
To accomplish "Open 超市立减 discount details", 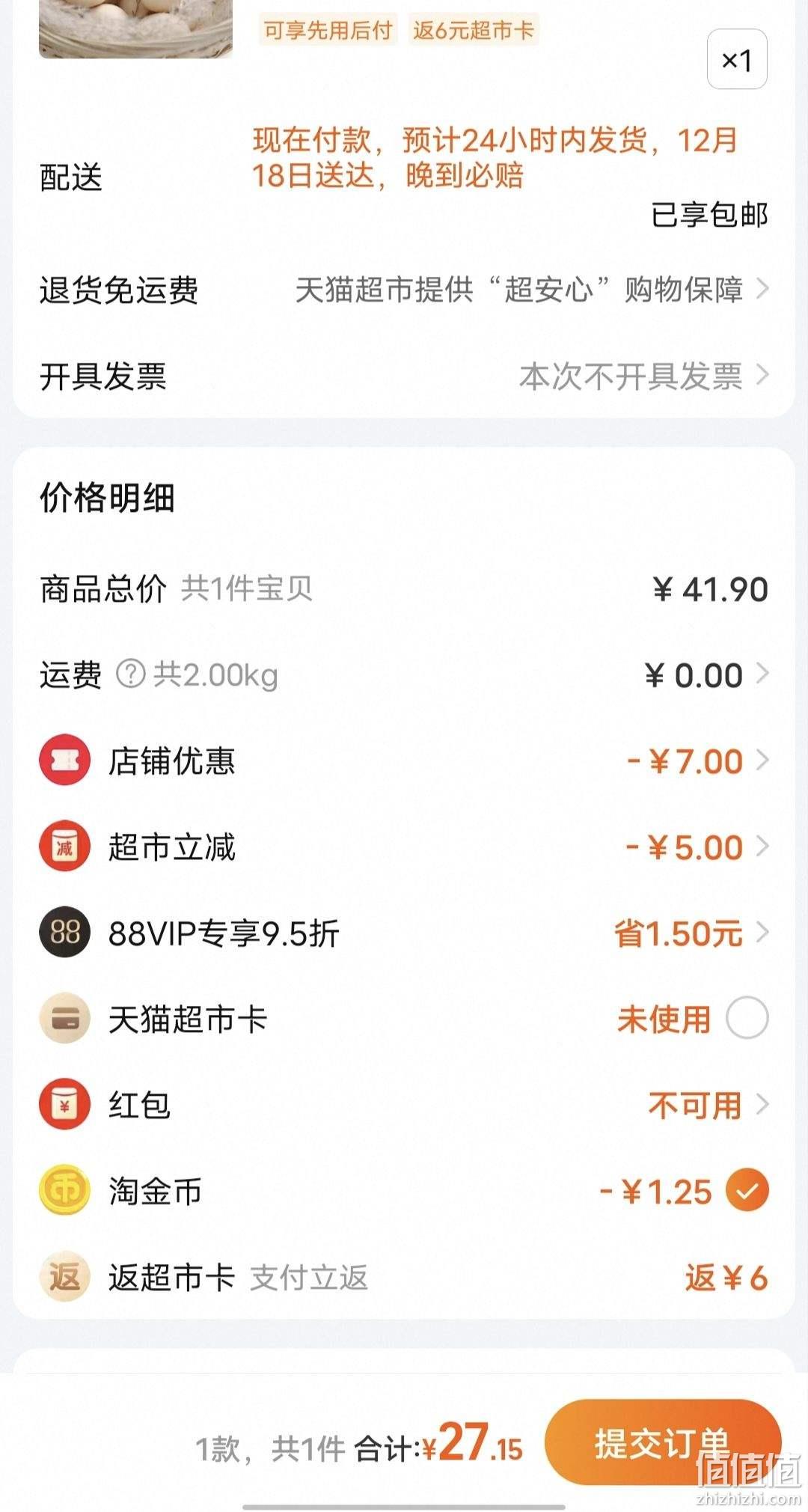I will pyautogui.click(x=404, y=847).
